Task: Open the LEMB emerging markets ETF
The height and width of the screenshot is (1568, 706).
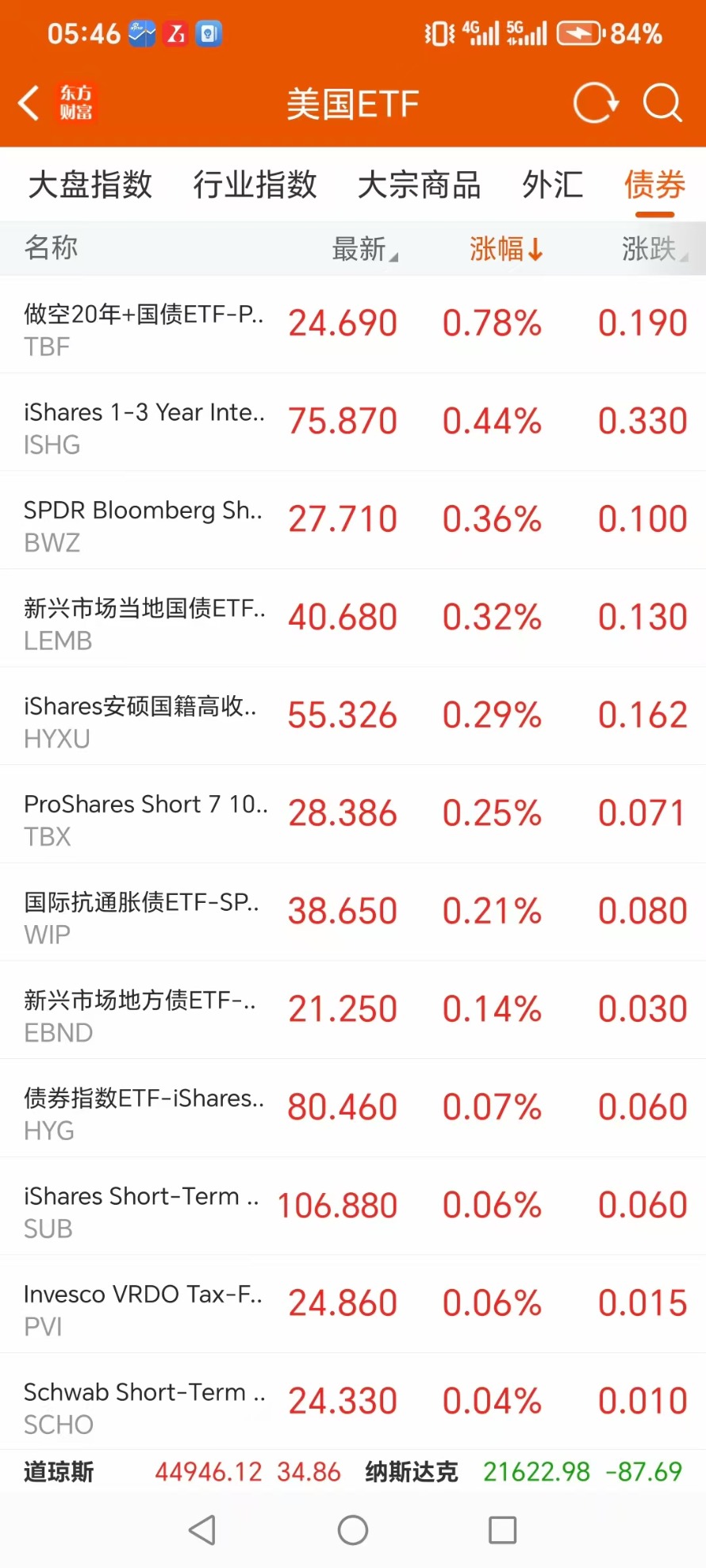Action: [353, 618]
